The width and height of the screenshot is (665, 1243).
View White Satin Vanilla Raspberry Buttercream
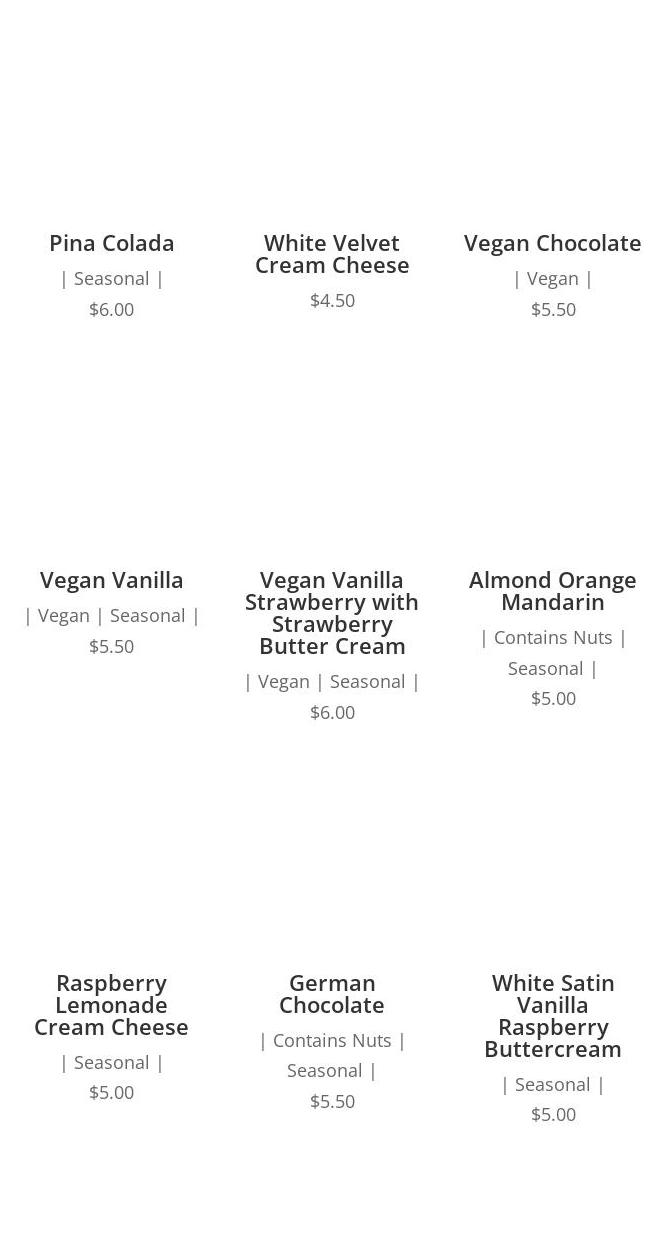[x=552, y=1016]
